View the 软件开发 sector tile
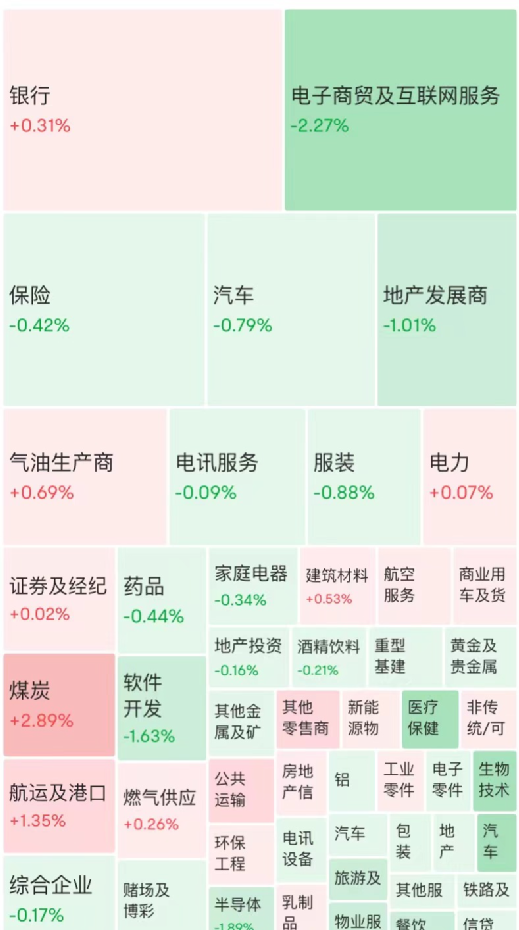The height and width of the screenshot is (930, 519). tap(162, 708)
